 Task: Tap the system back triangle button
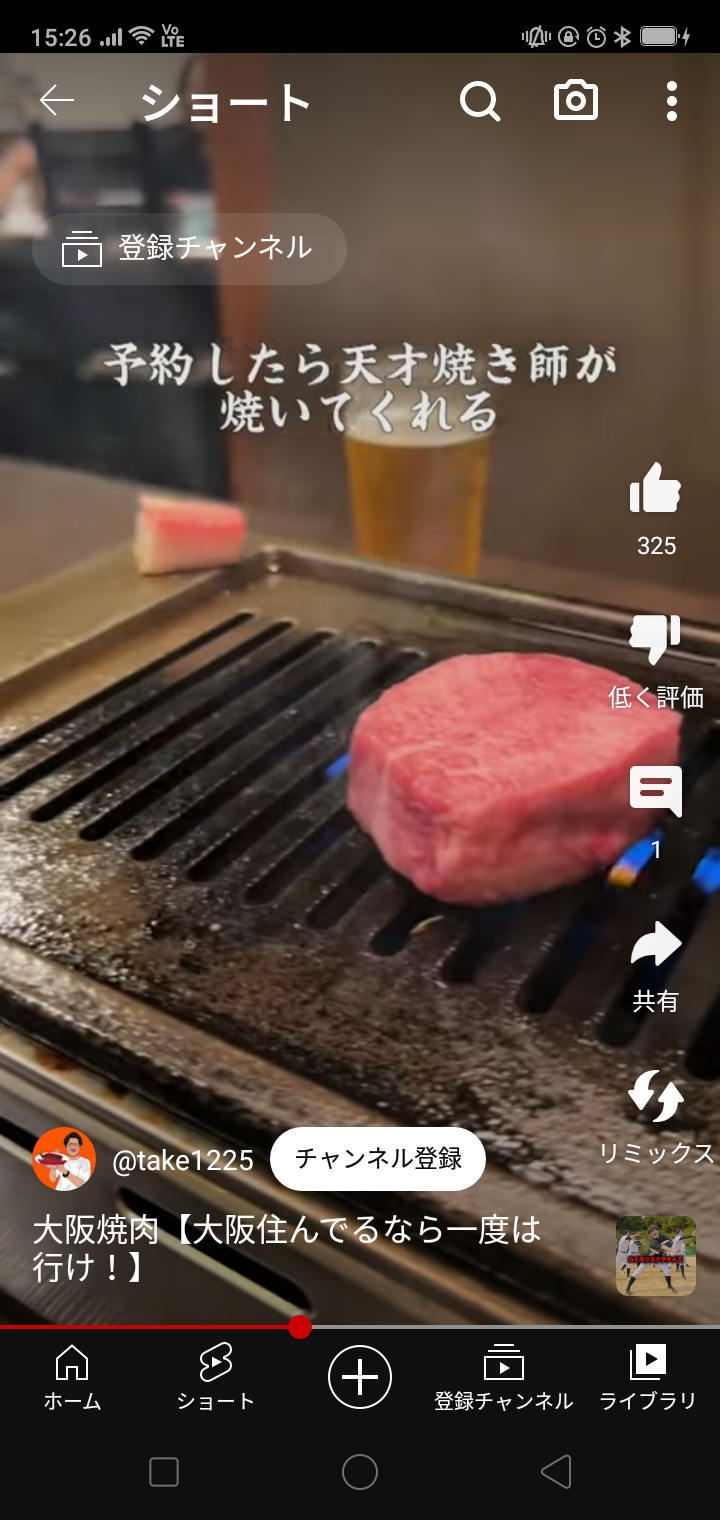pos(556,1471)
